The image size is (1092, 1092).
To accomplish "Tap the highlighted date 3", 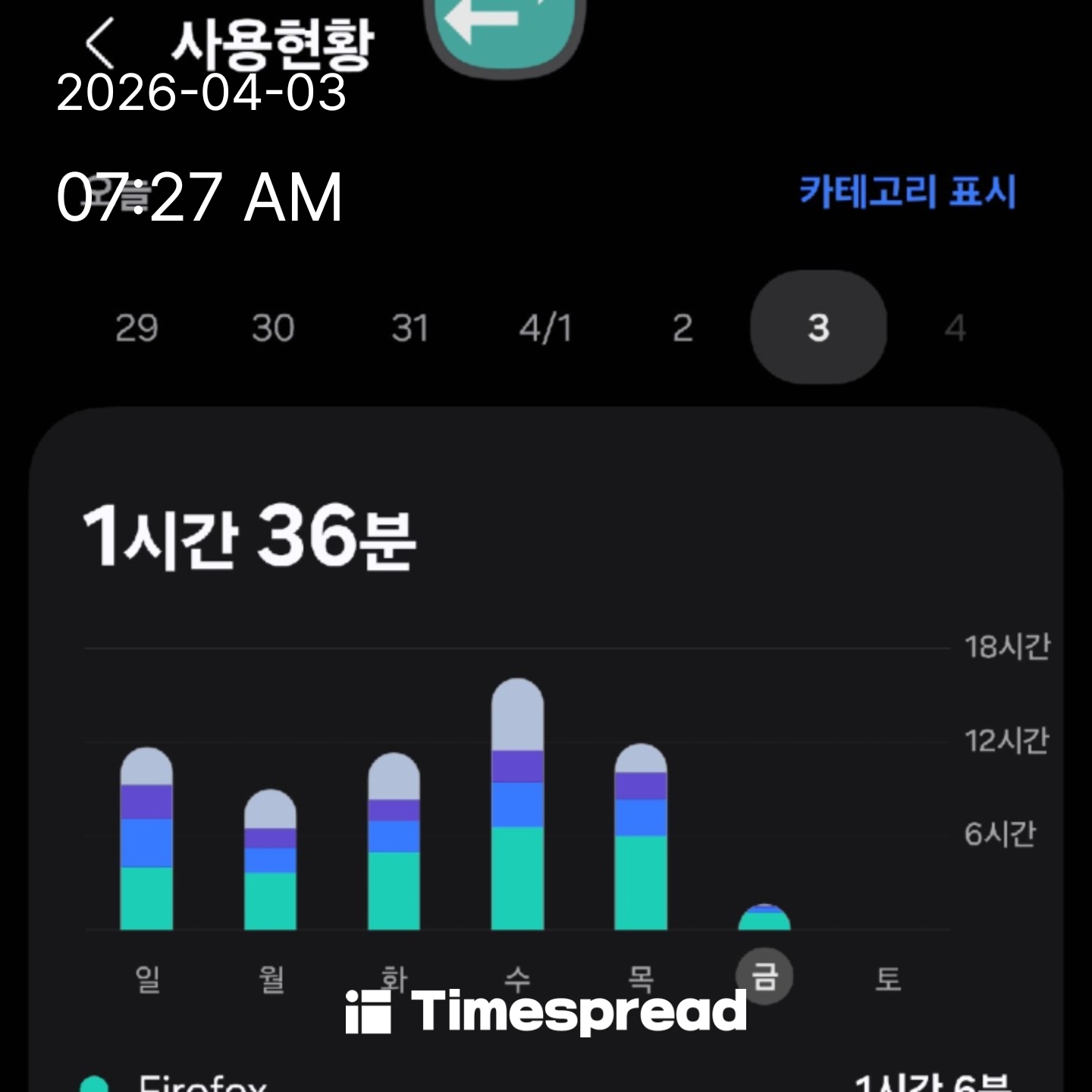I will point(818,328).
